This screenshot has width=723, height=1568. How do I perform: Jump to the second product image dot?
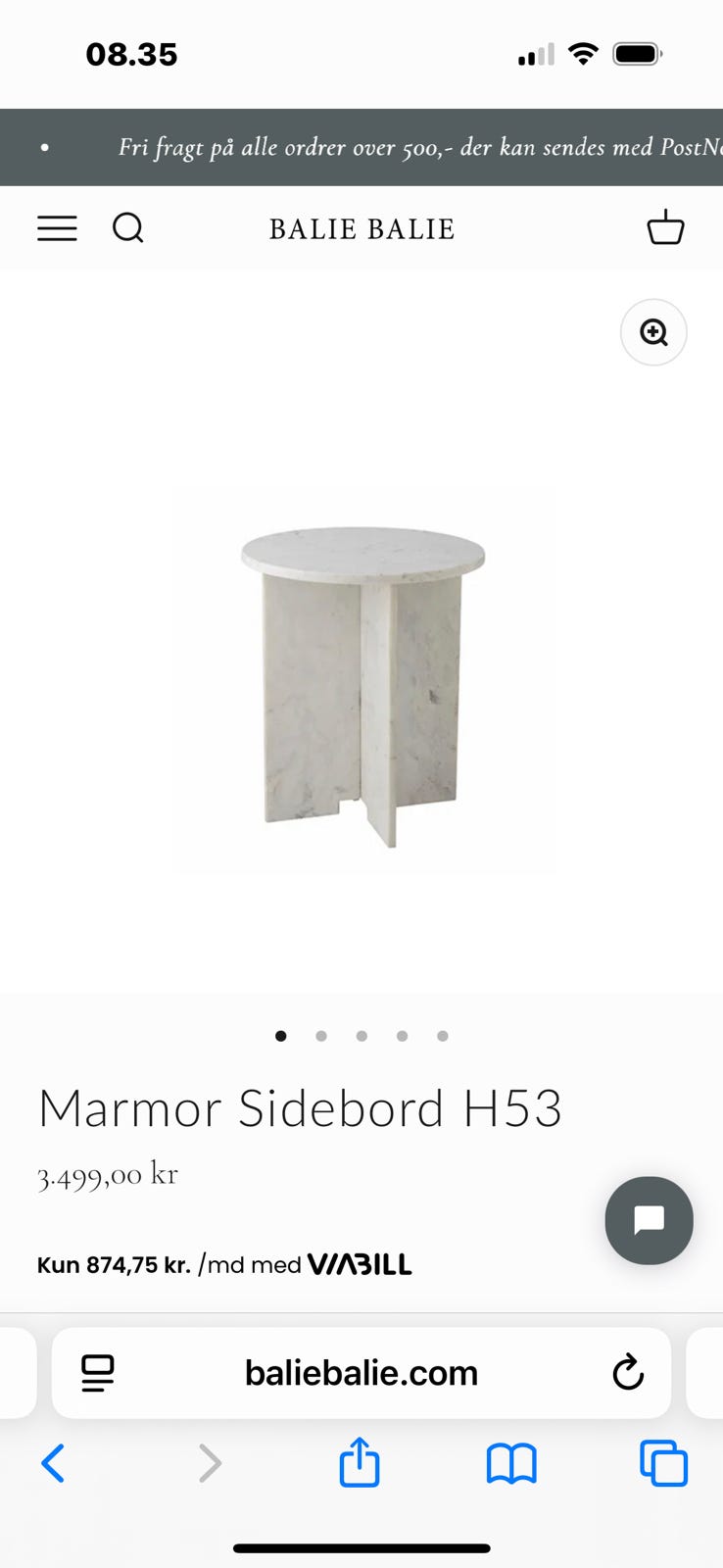point(321,1036)
